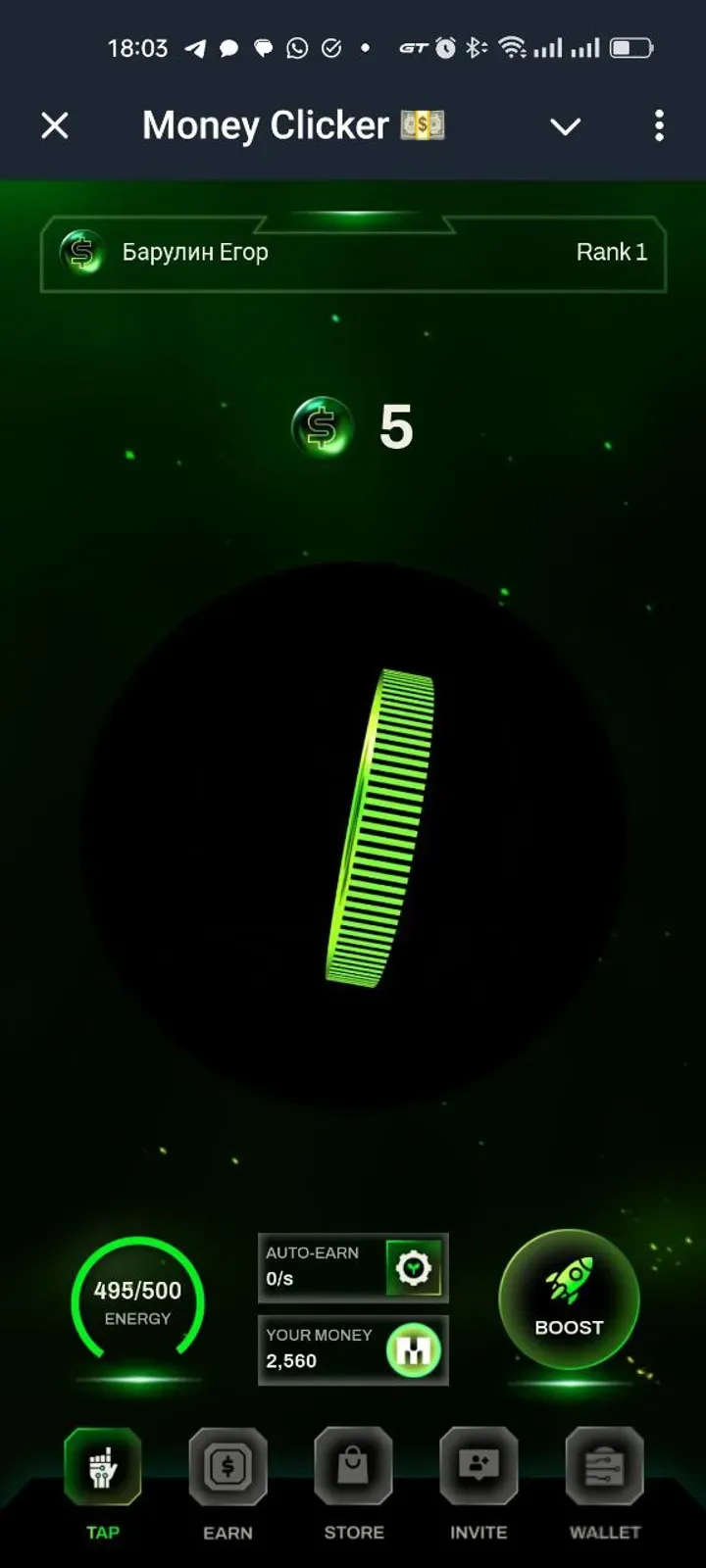Open the three-dot overflow menu
Screen dimensions: 706x1568
pos(659,125)
